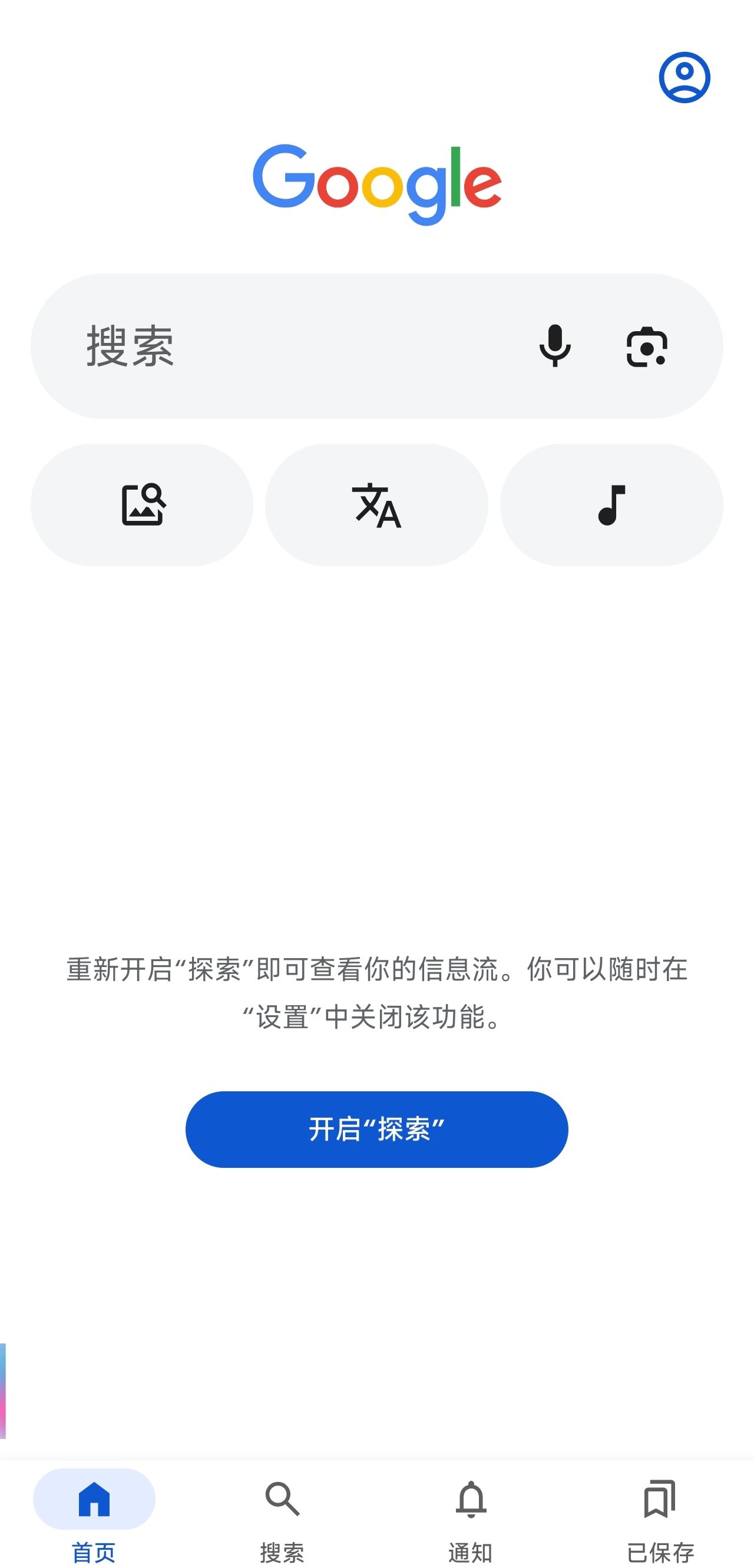This screenshot has height=1568, width=754.
Task: Tap the 开启“探索” button
Action: (376, 1129)
